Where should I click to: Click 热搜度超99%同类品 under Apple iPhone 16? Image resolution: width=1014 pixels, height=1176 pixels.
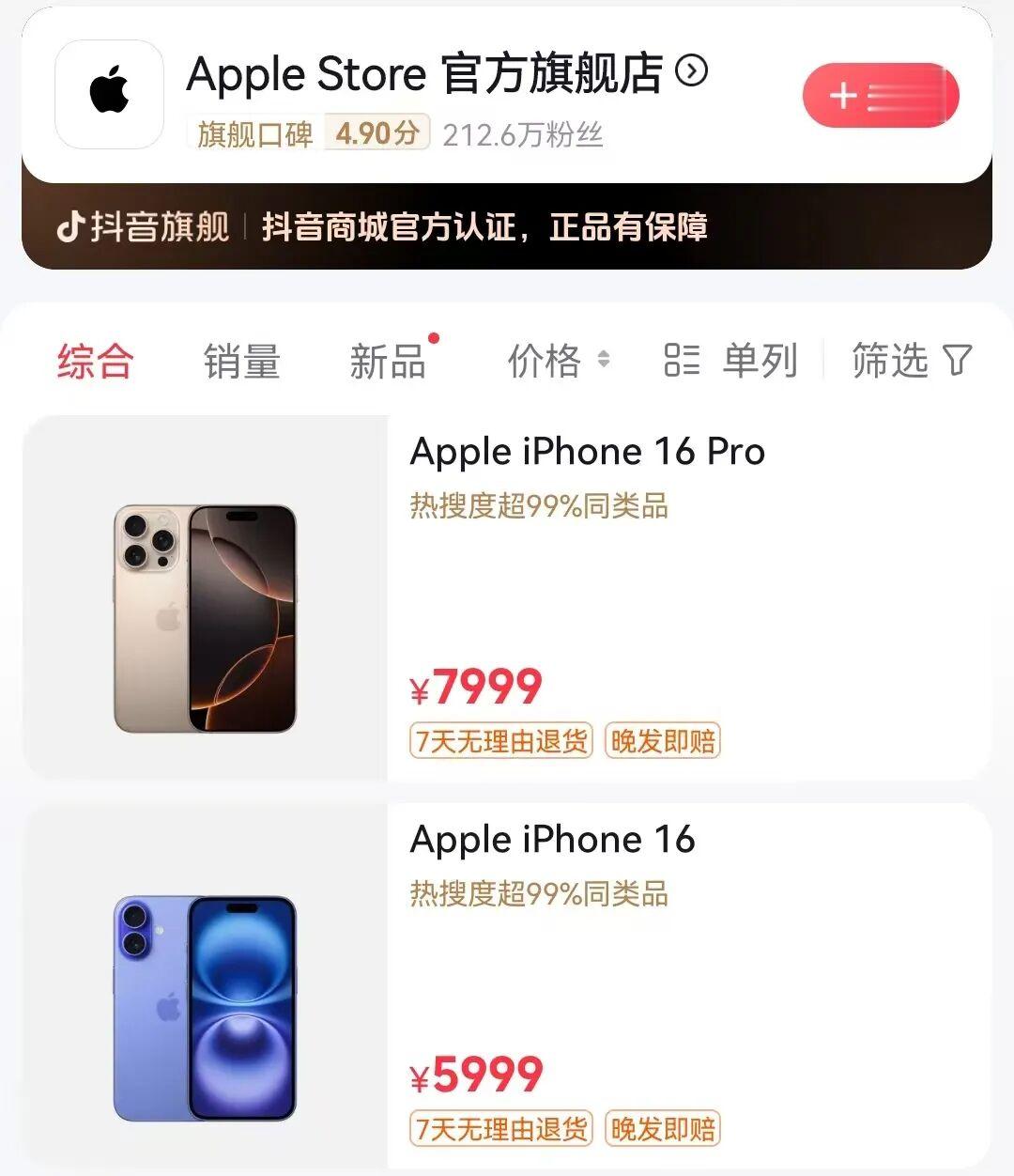(540, 895)
